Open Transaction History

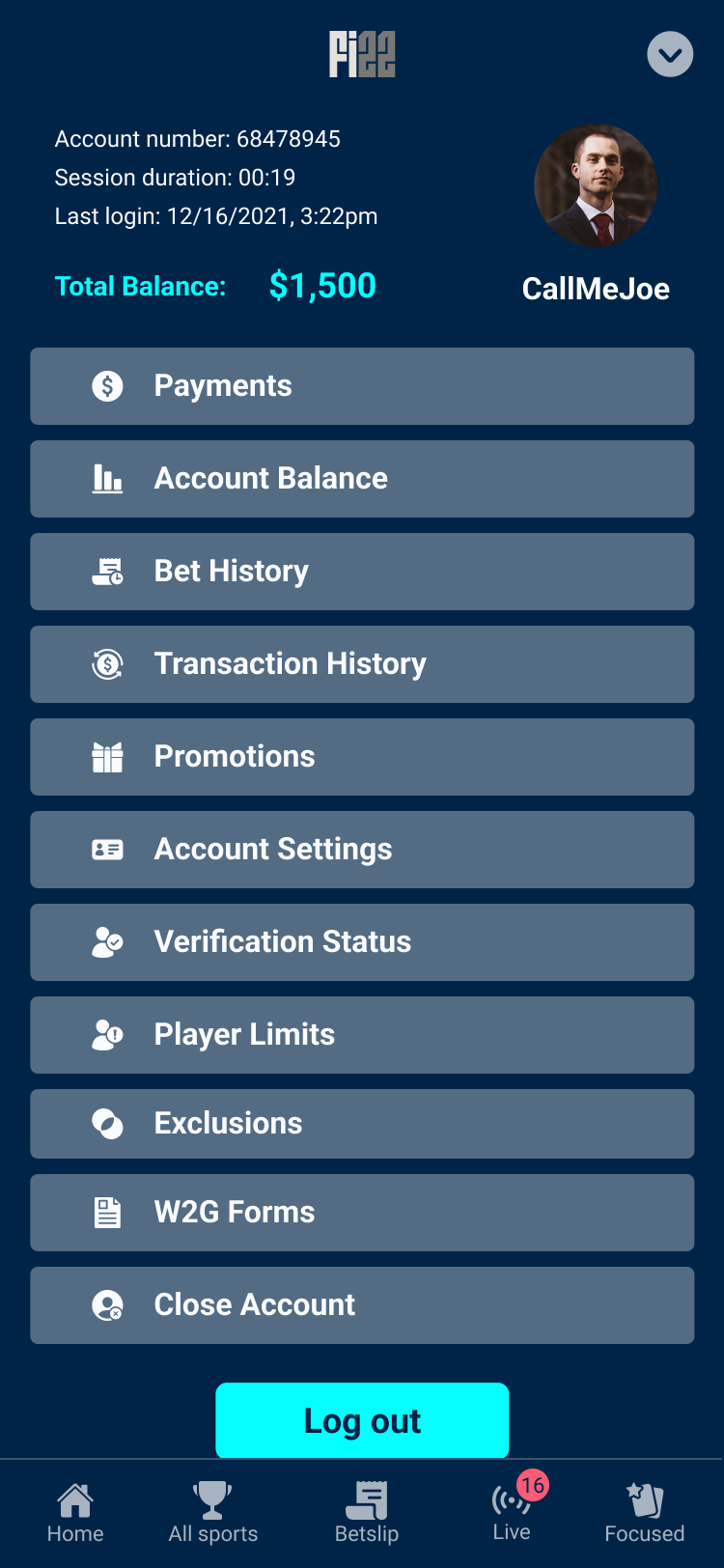[x=362, y=664]
